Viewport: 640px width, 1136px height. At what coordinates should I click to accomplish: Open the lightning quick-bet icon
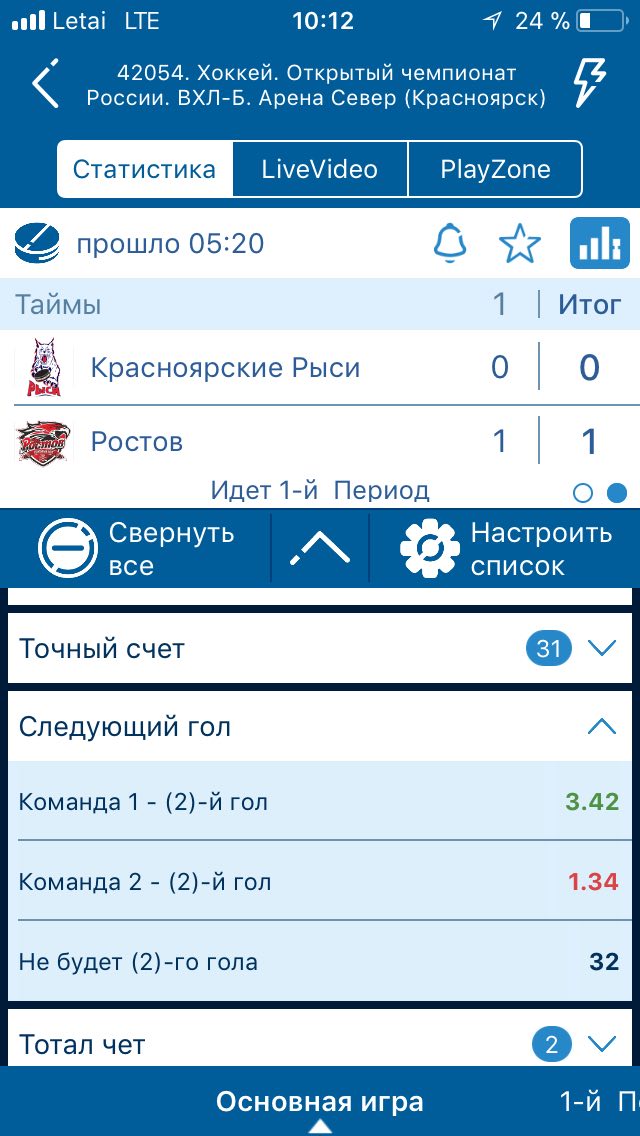[589, 83]
